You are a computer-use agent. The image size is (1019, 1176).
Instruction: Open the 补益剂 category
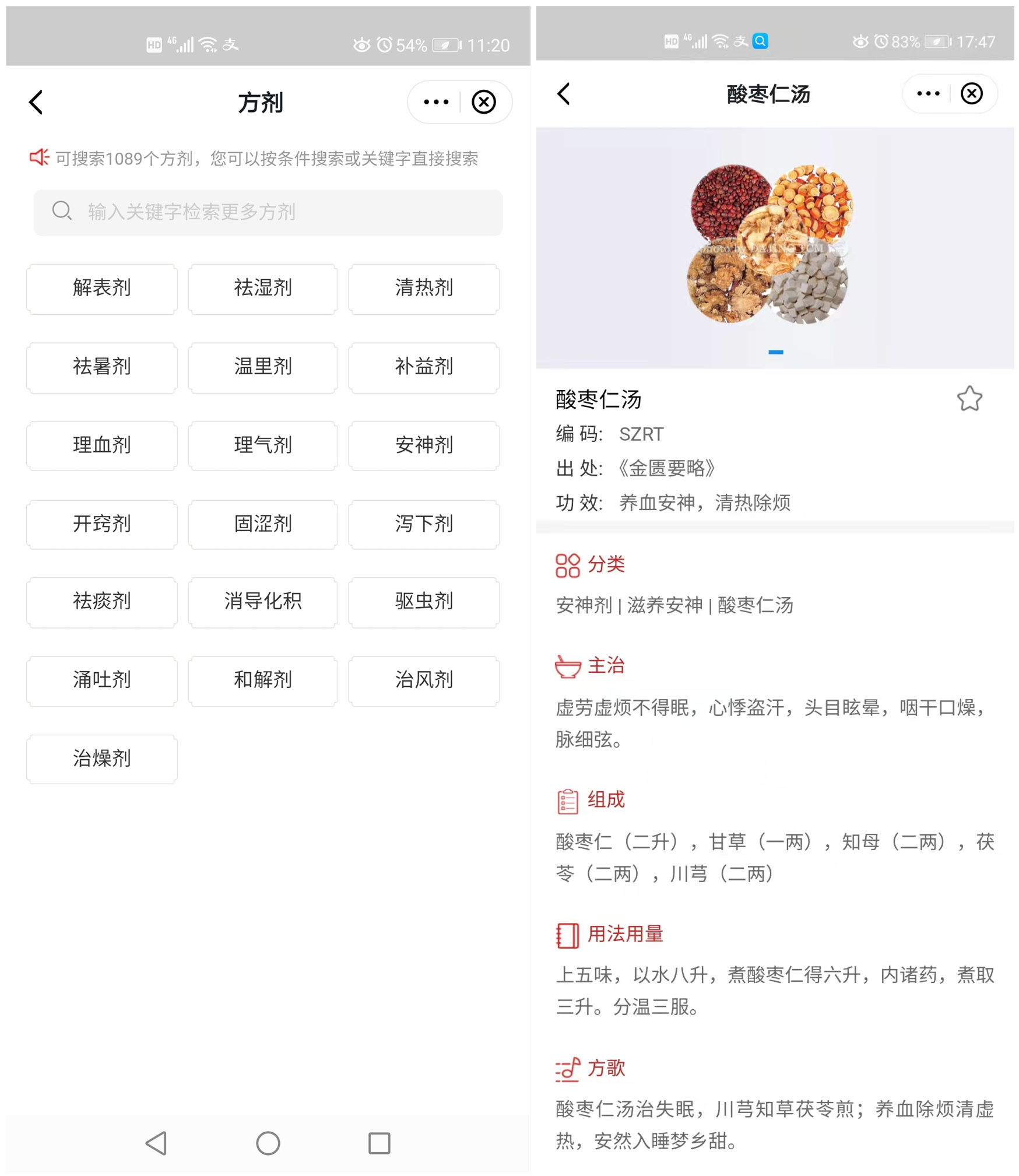423,367
